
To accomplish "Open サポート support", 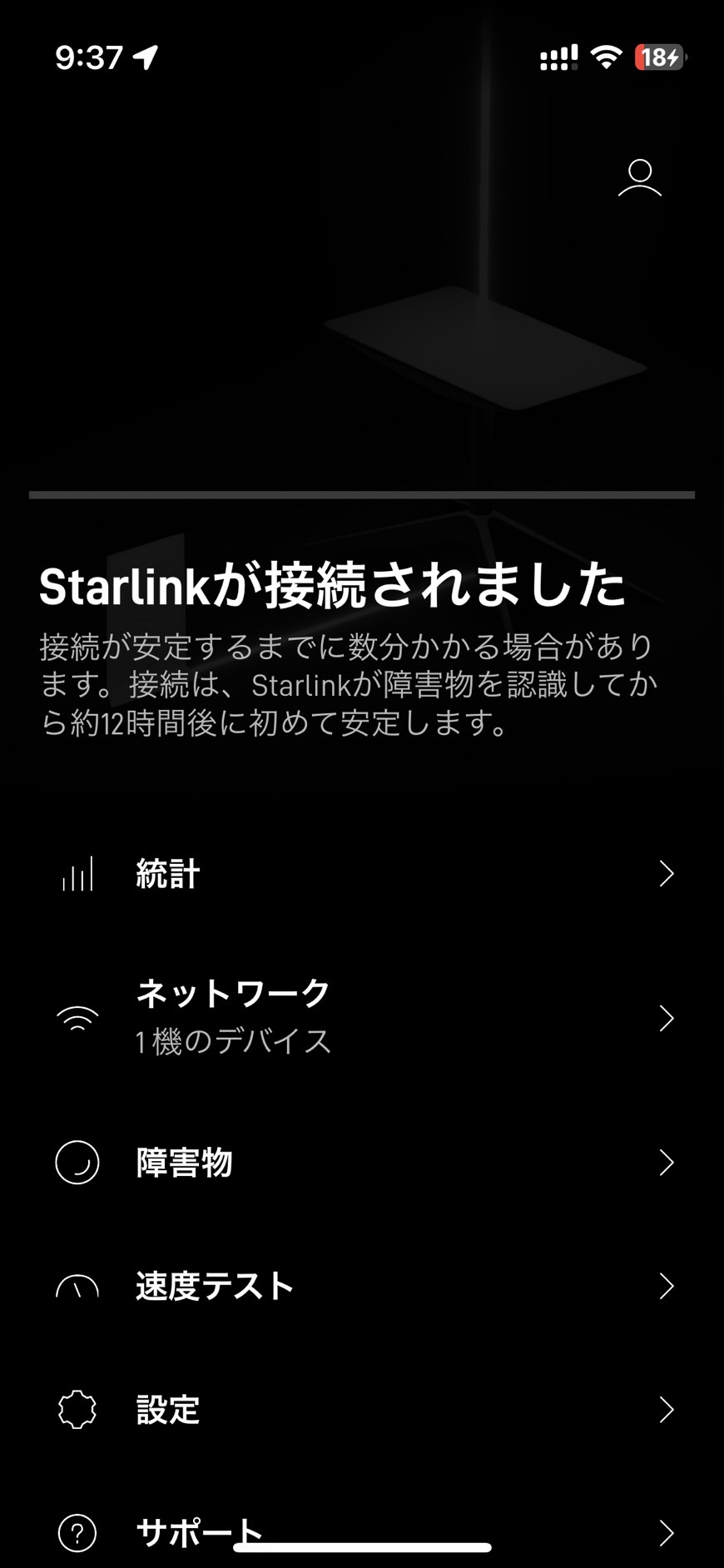I will [x=362, y=1530].
